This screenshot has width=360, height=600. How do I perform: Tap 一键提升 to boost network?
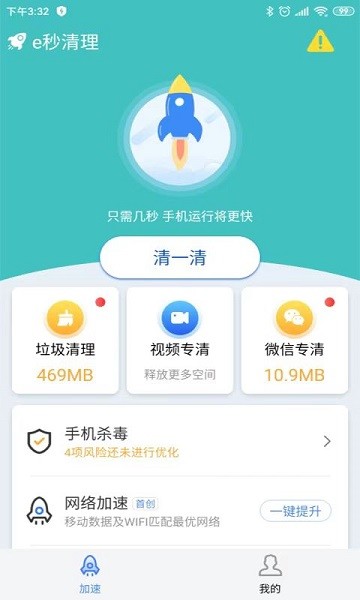coord(295,511)
